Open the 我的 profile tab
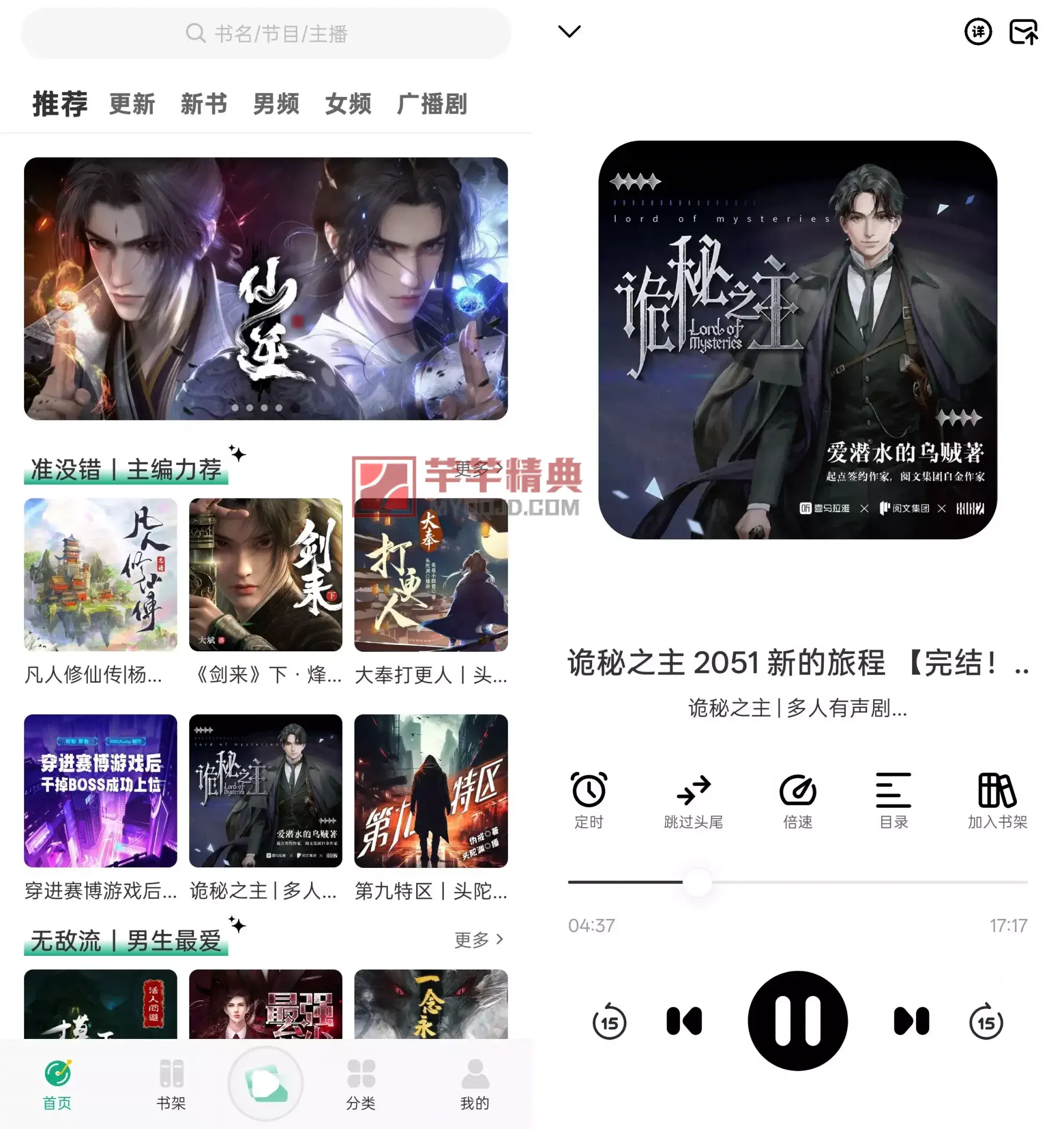 tap(475, 1084)
